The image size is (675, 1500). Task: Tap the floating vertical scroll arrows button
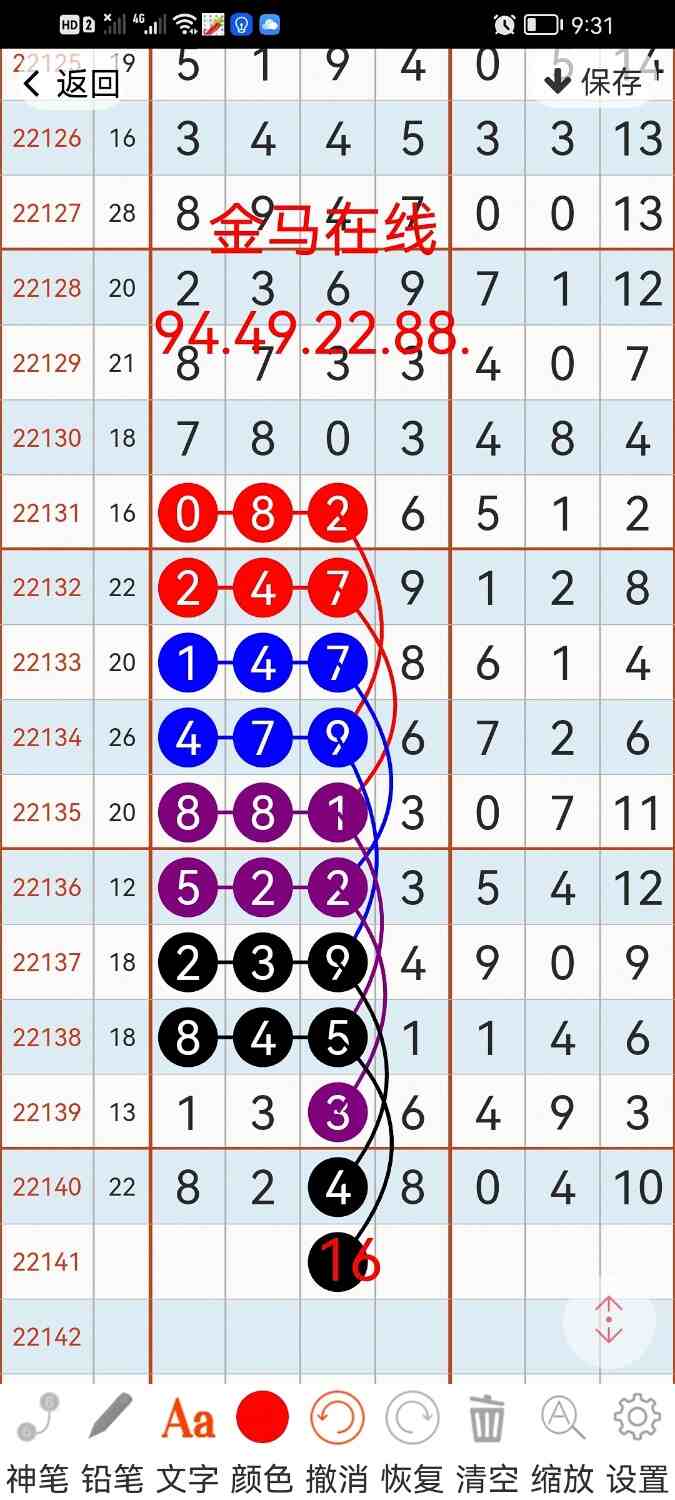coord(609,1320)
